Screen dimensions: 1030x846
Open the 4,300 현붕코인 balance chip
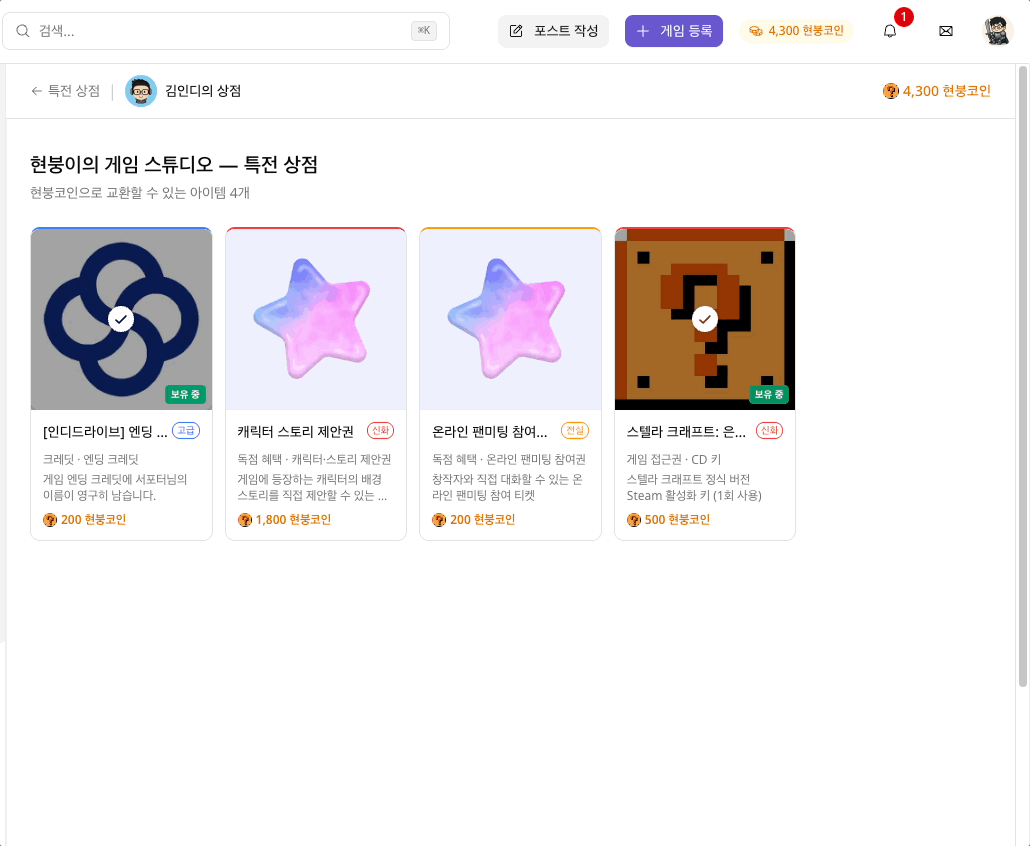pos(796,31)
